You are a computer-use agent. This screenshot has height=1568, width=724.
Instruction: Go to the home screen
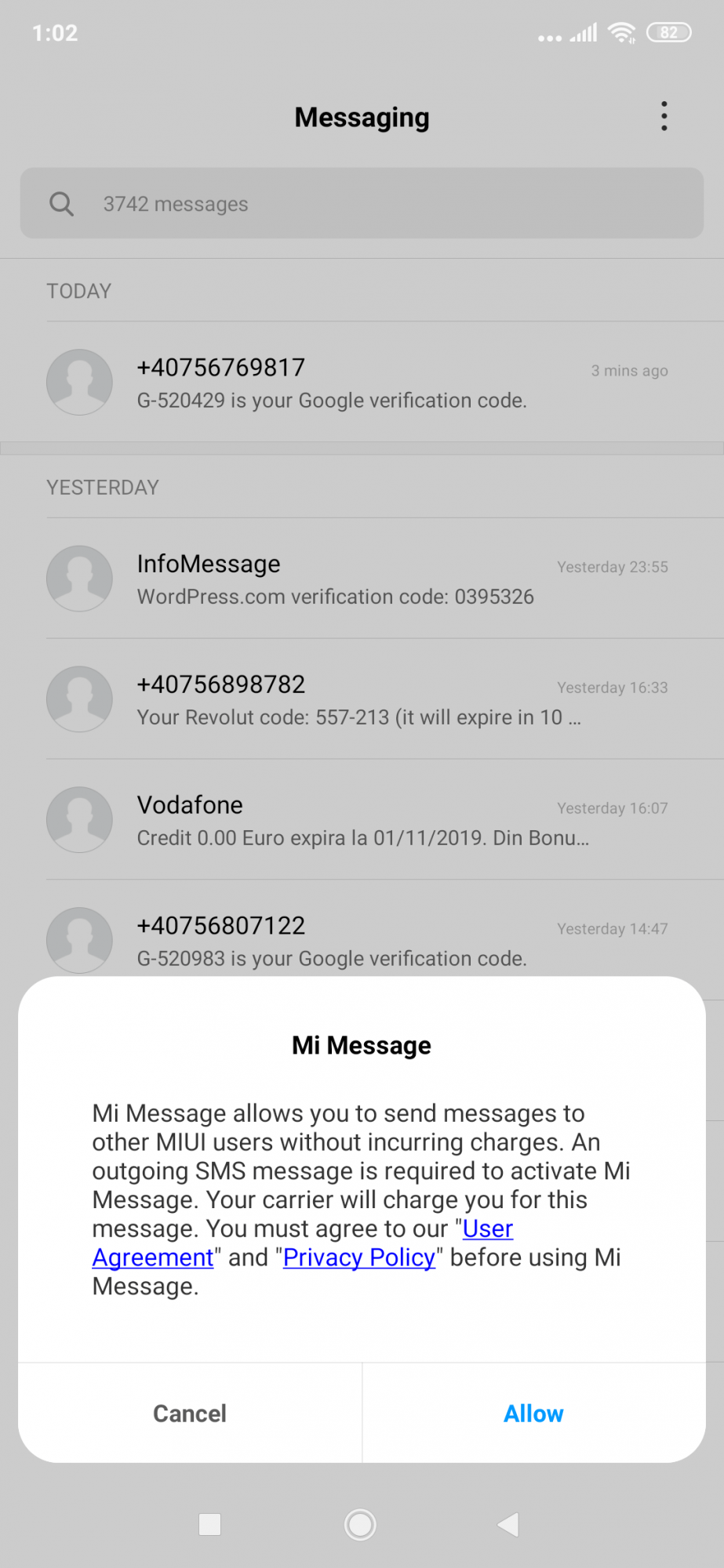tap(360, 1524)
